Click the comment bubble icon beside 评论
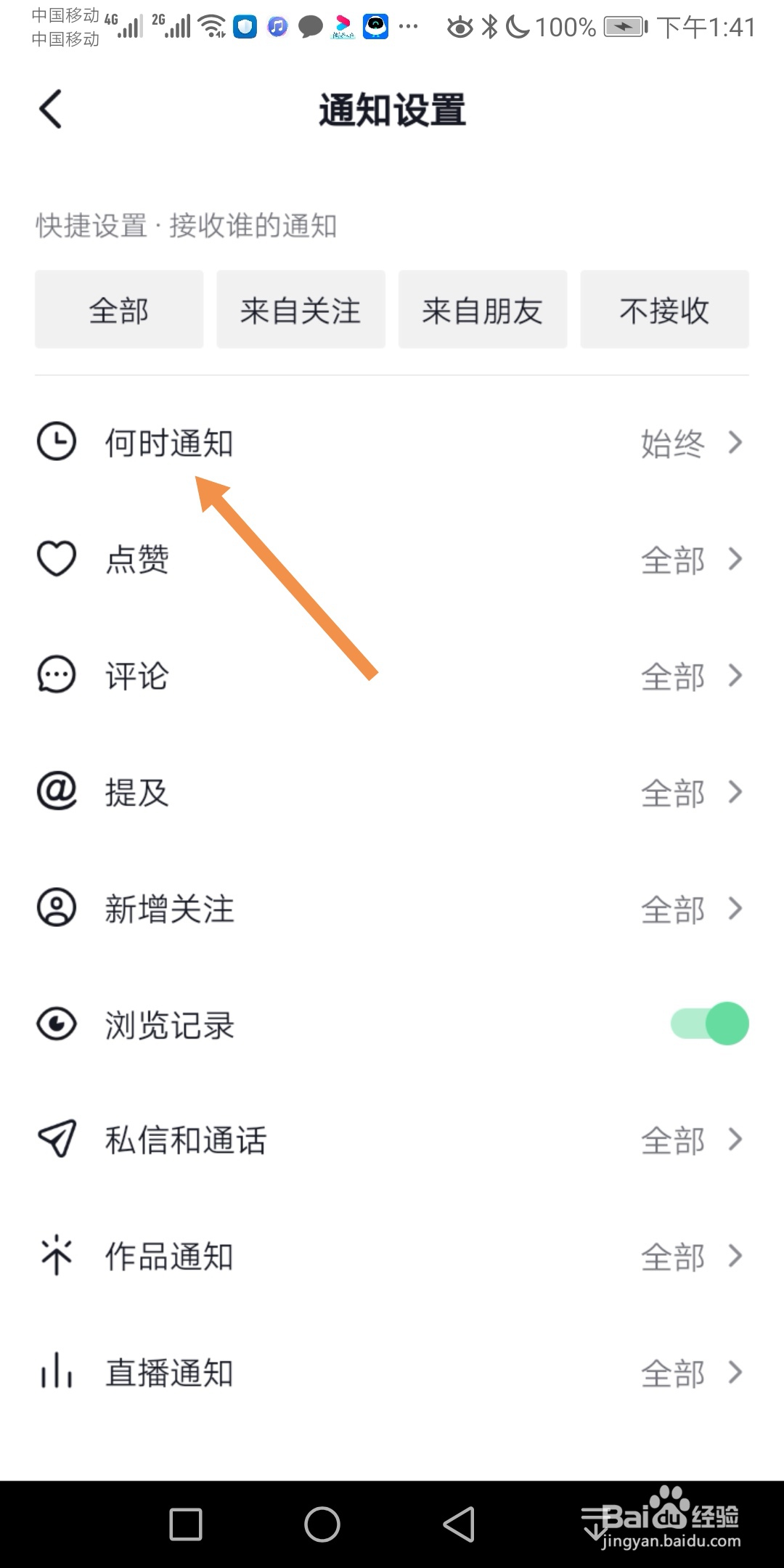This screenshot has width=784, height=1568. [56, 674]
